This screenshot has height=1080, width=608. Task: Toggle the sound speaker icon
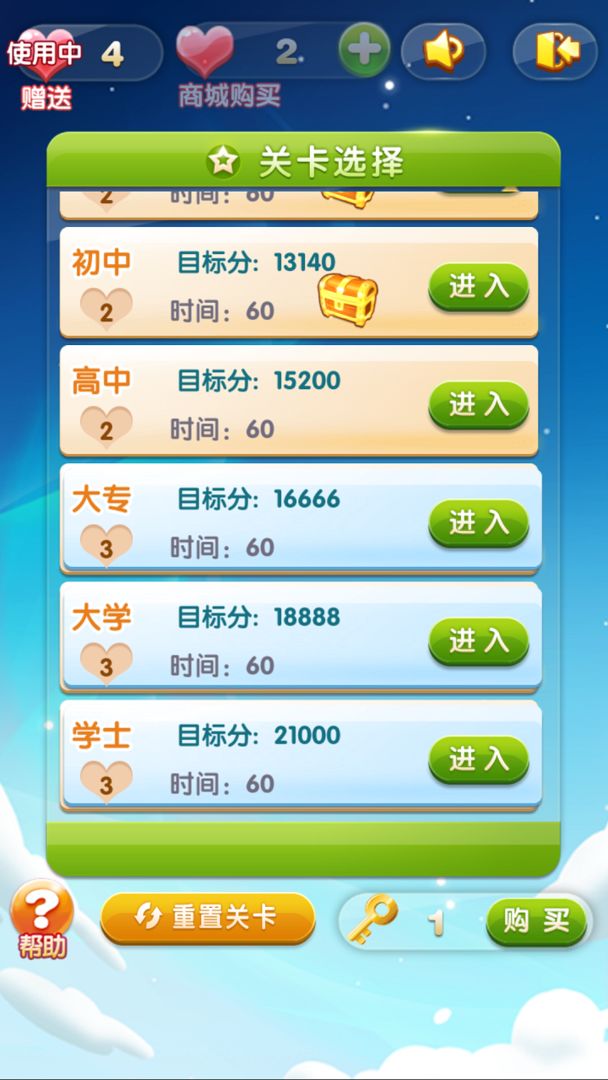pos(443,52)
